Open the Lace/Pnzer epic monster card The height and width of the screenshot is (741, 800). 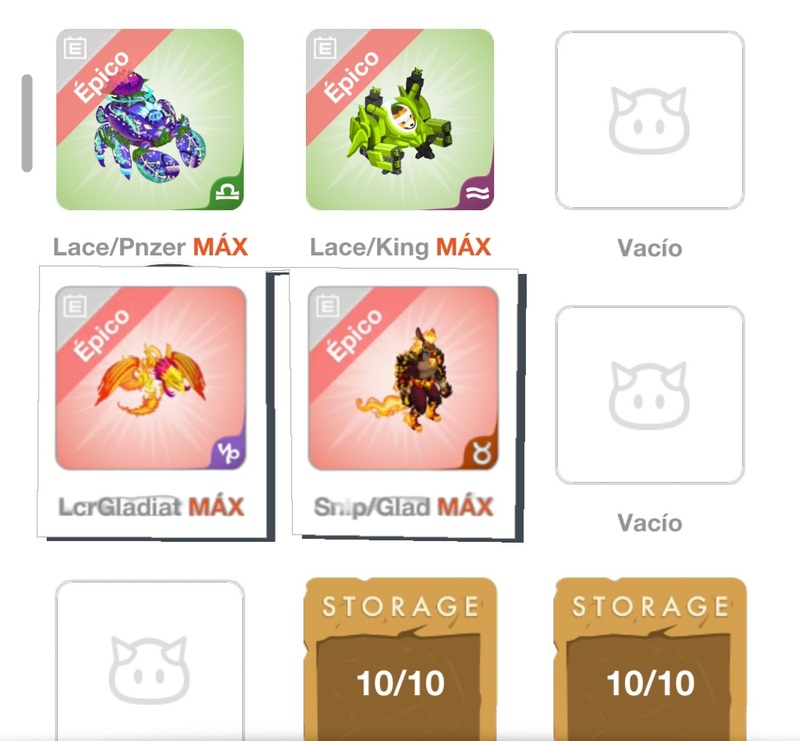[x=150, y=120]
